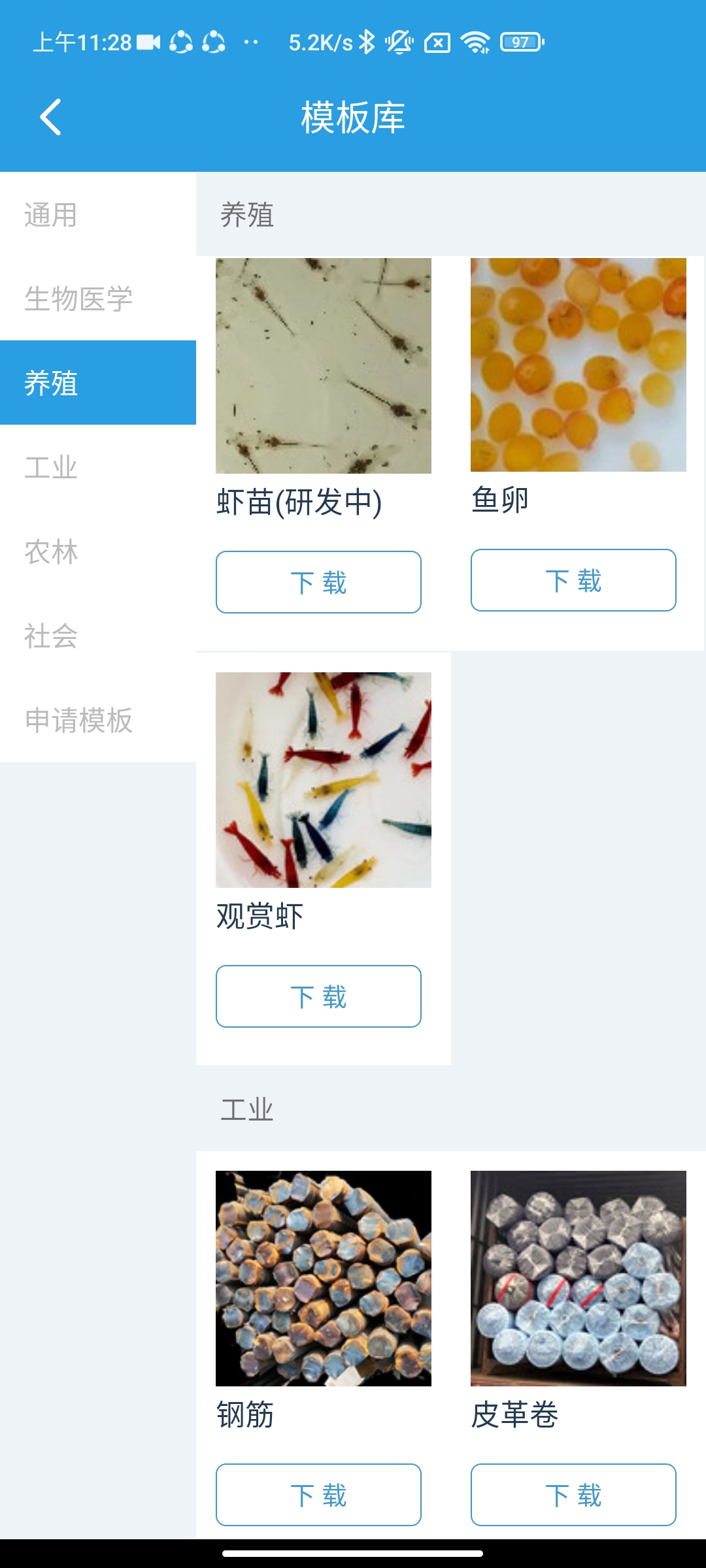This screenshot has height=1568, width=706.
Task: Tap the 观赏虾 template picture
Action: coord(324,780)
